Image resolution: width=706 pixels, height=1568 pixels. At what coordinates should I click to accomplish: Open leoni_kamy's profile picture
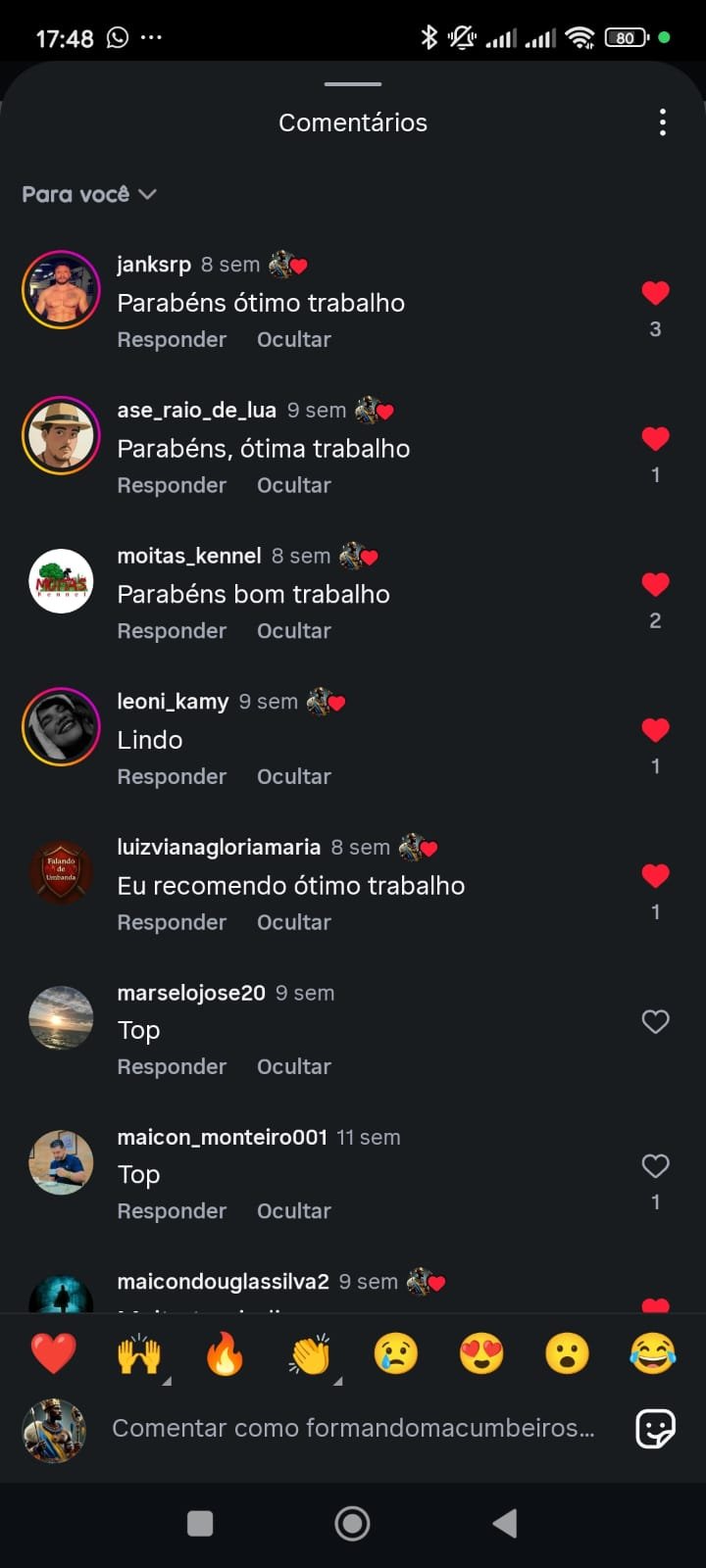[x=61, y=727]
